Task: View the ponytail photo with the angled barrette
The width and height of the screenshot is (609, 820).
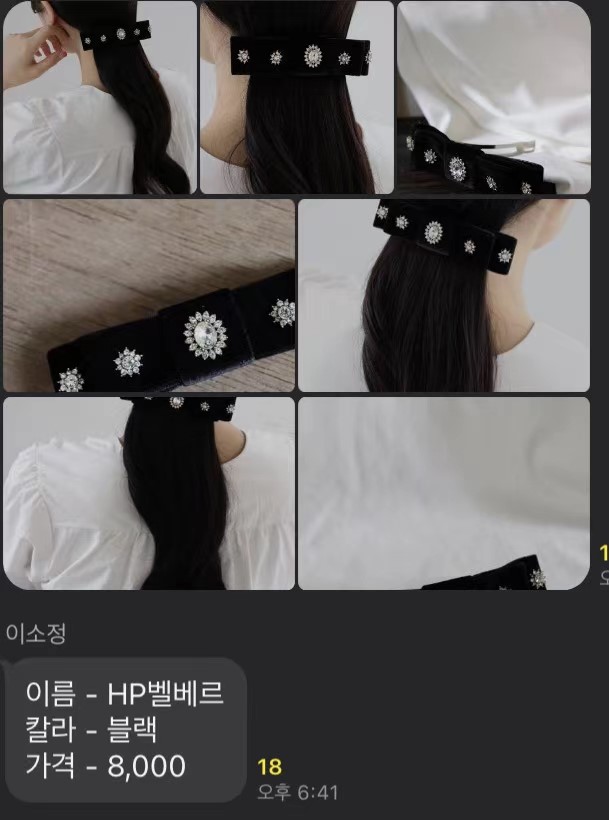Action: click(x=444, y=295)
